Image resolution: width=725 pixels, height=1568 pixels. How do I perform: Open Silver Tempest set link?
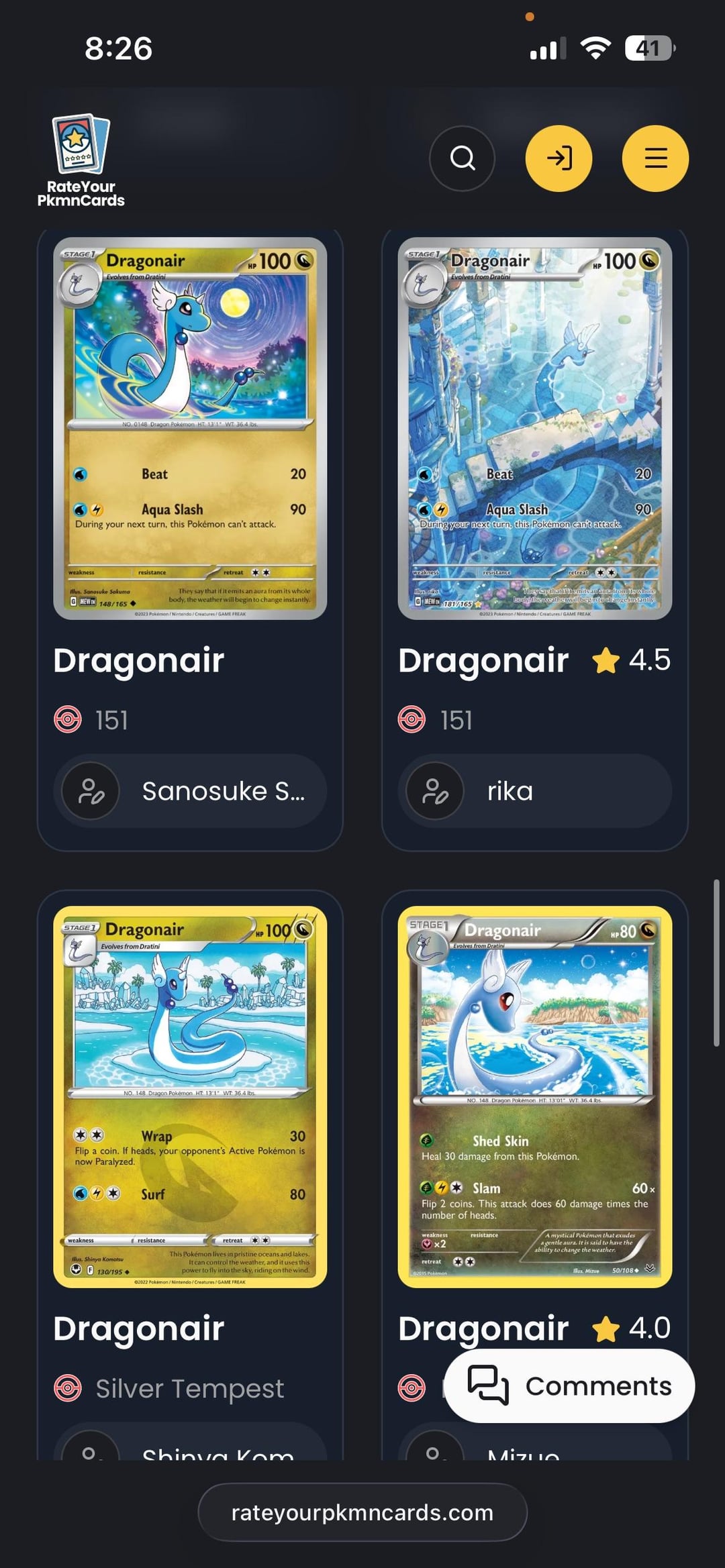[x=189, y=1388]
